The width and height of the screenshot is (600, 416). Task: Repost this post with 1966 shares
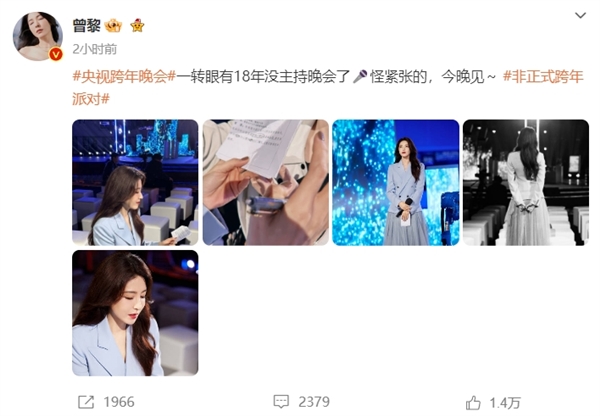click(105, 401)
